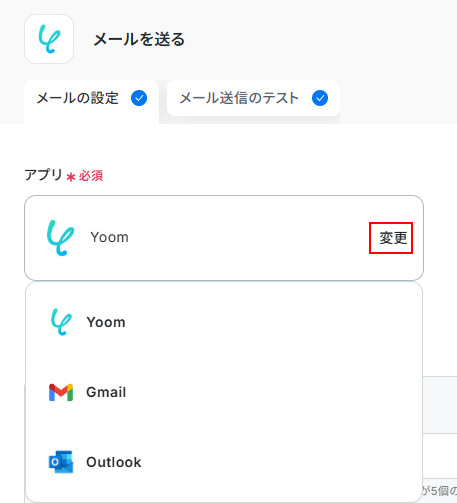Open the メール送信のテスト tab
The width and height of the screenshot is (457, 503).
pos(253,98)
